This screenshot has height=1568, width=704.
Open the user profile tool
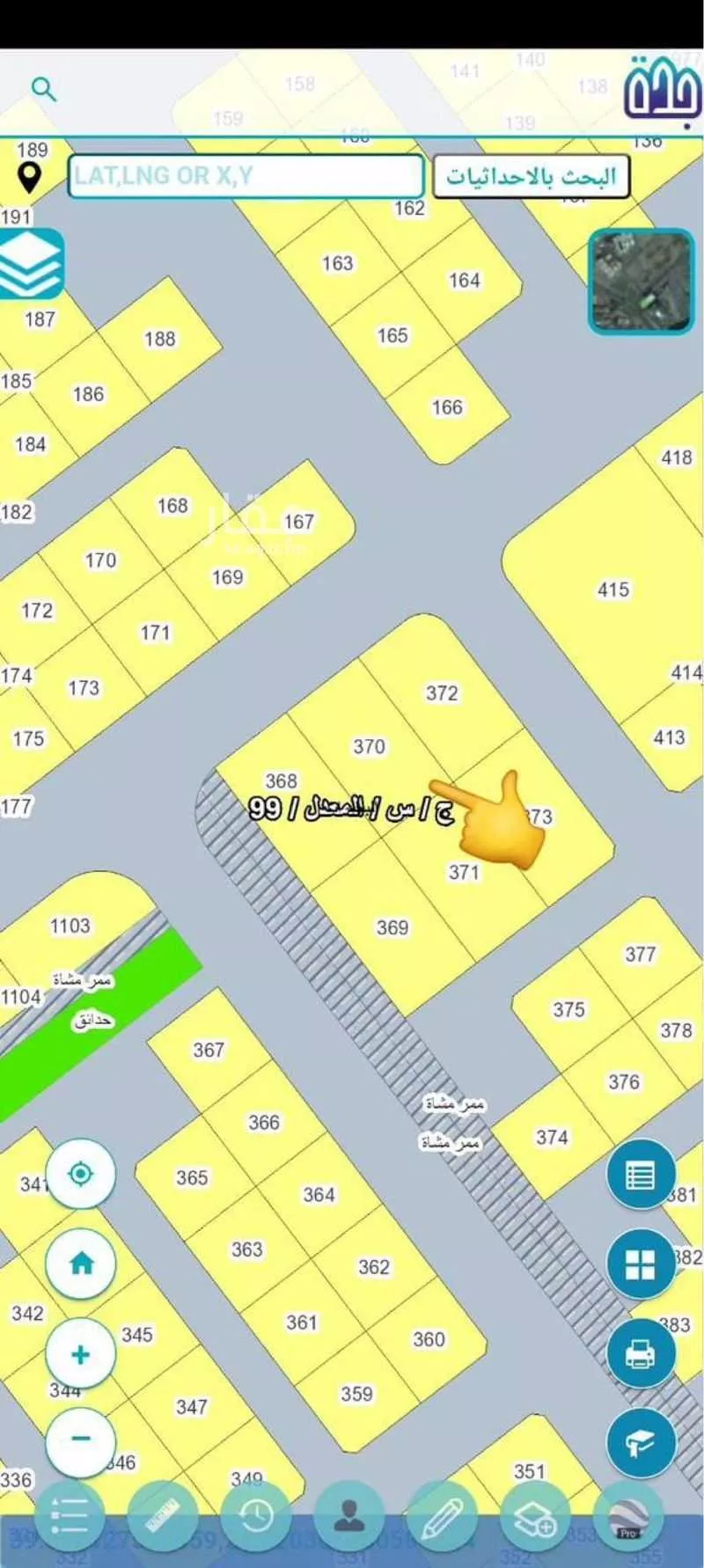click(x=349, y=1516)
